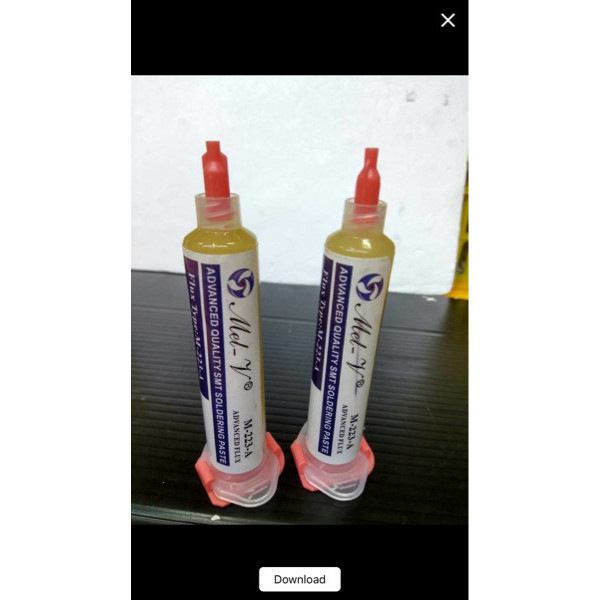The height and width of the screenshot is (600, 600).
Task: Download the displayed image
Action: coord(300,579)
